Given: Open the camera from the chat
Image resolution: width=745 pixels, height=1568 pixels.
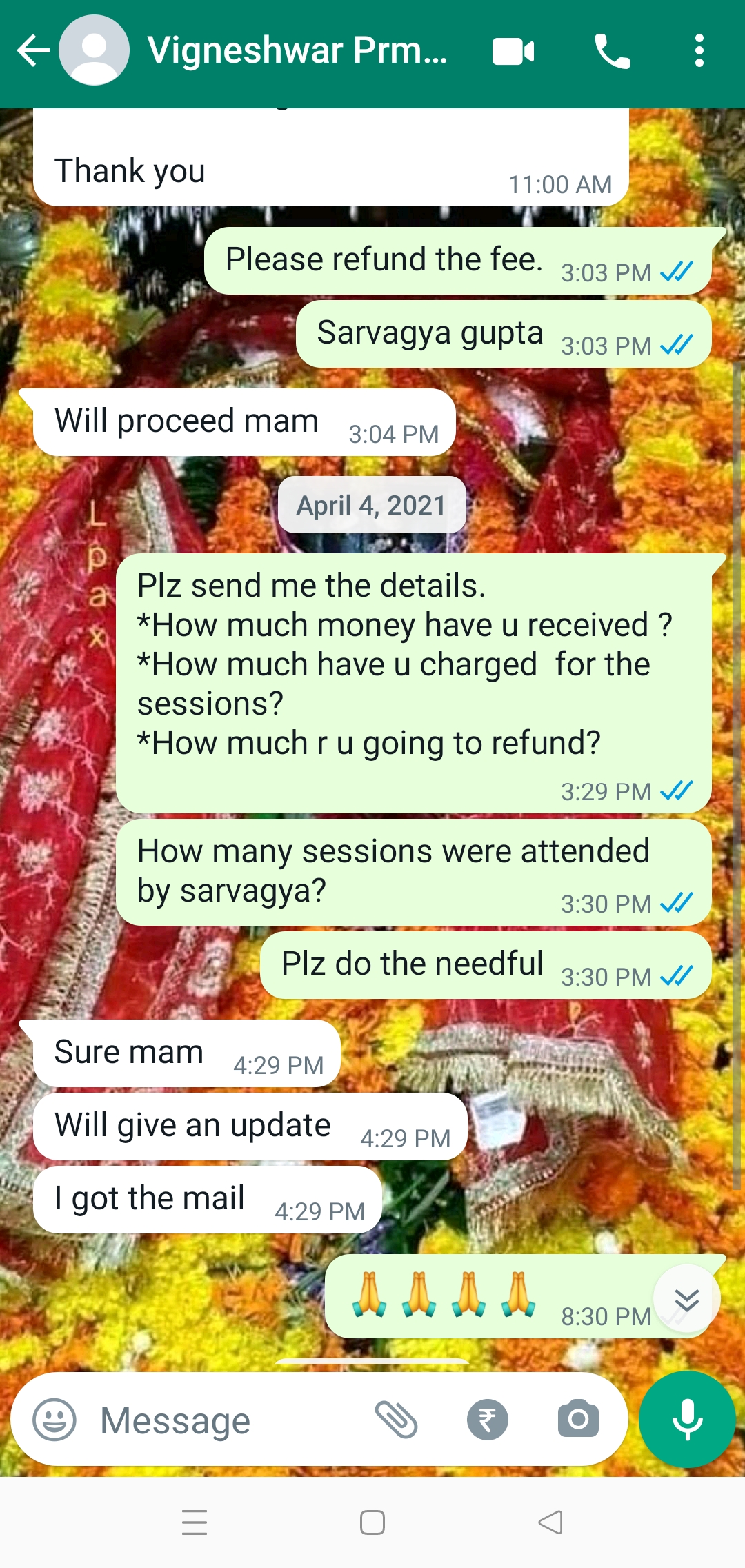Looking at the screenshot, I should coord(578,1420).
